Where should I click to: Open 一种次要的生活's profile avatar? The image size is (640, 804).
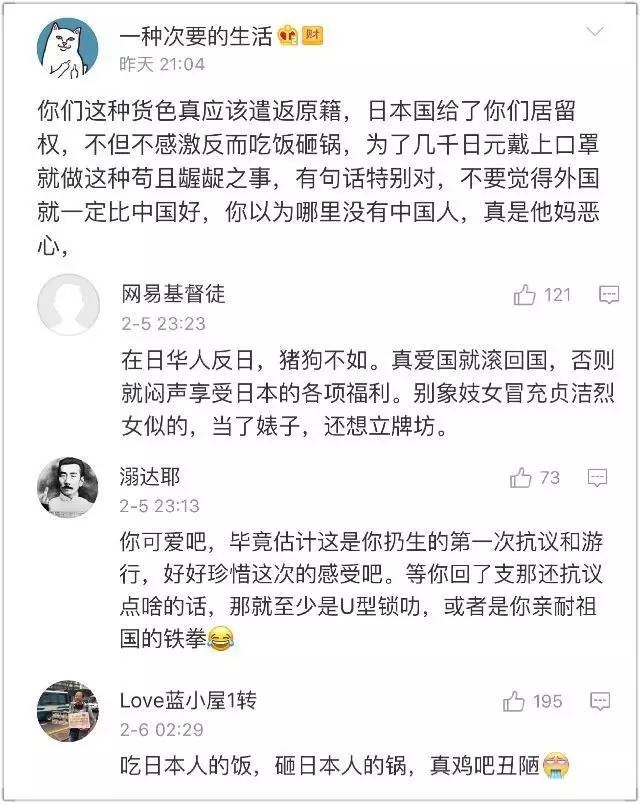68,48
